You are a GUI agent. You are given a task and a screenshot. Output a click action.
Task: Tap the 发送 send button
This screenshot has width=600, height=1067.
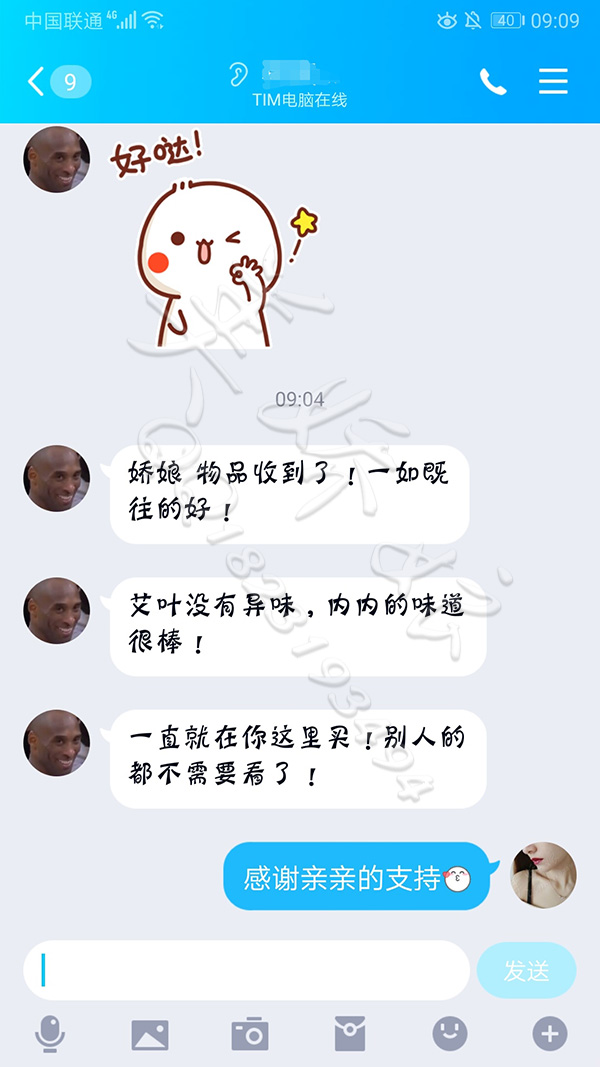[x=527, y=970]
